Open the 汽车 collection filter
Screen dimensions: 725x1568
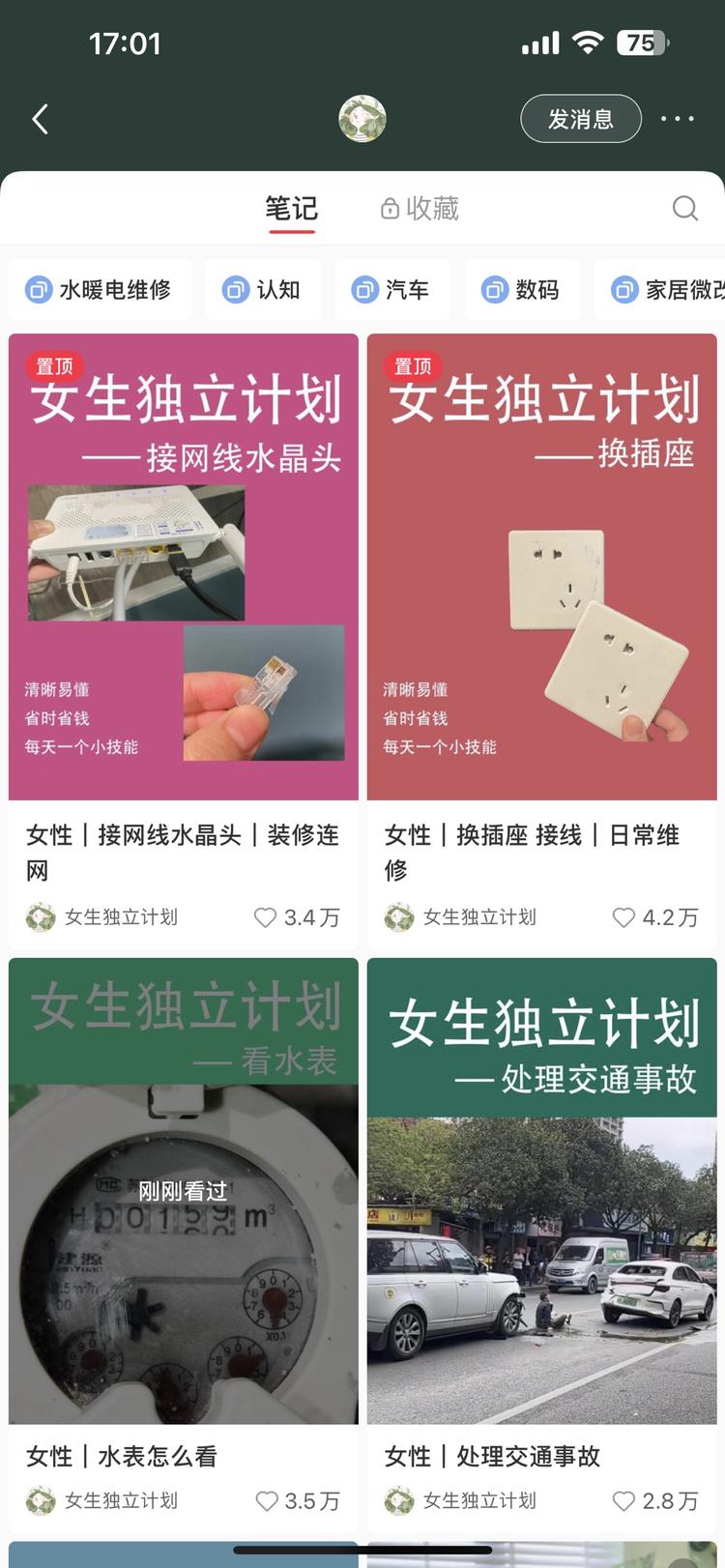[x=392, y=289]
